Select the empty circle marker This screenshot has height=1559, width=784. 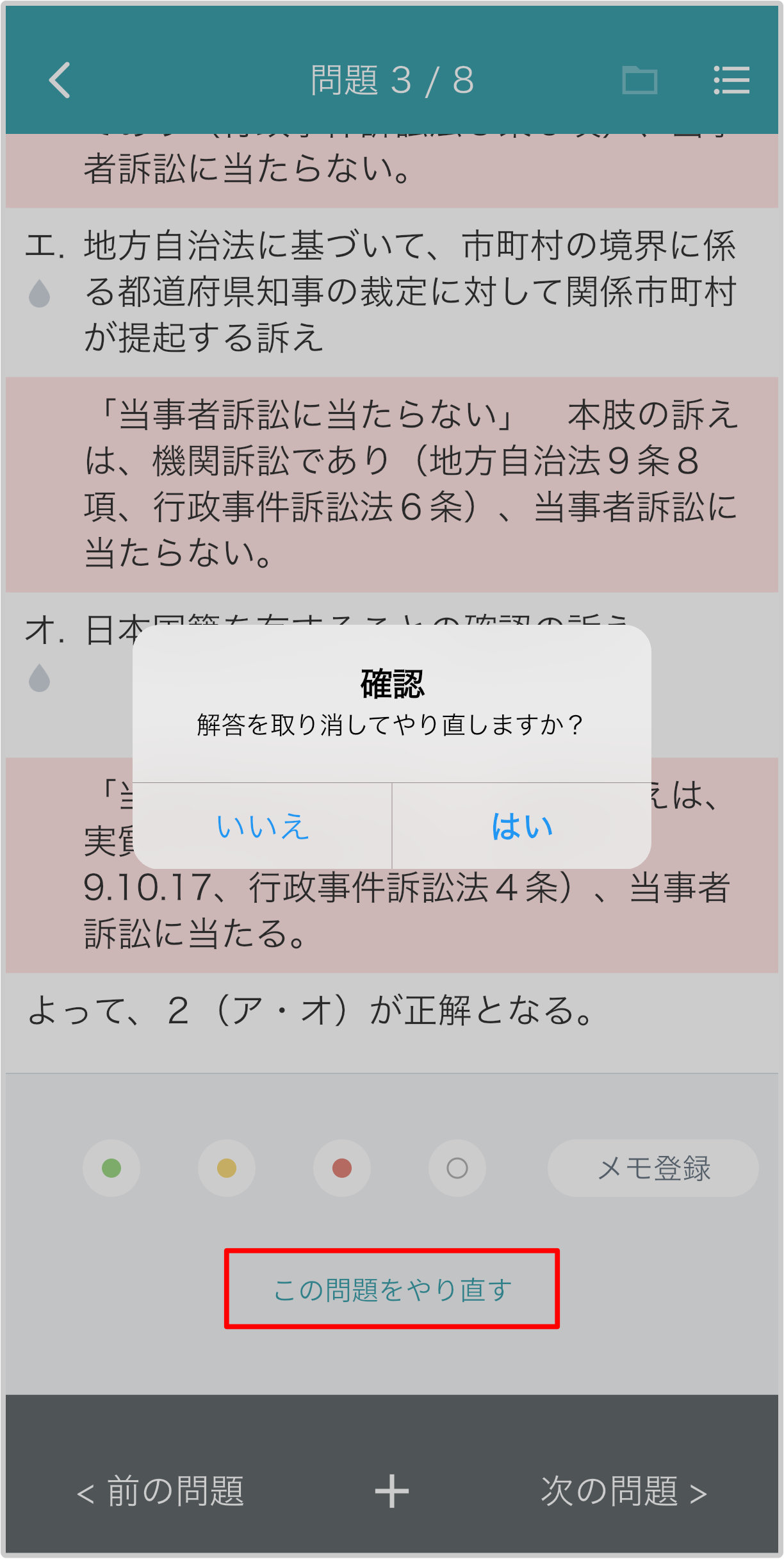coord(457,1167)
